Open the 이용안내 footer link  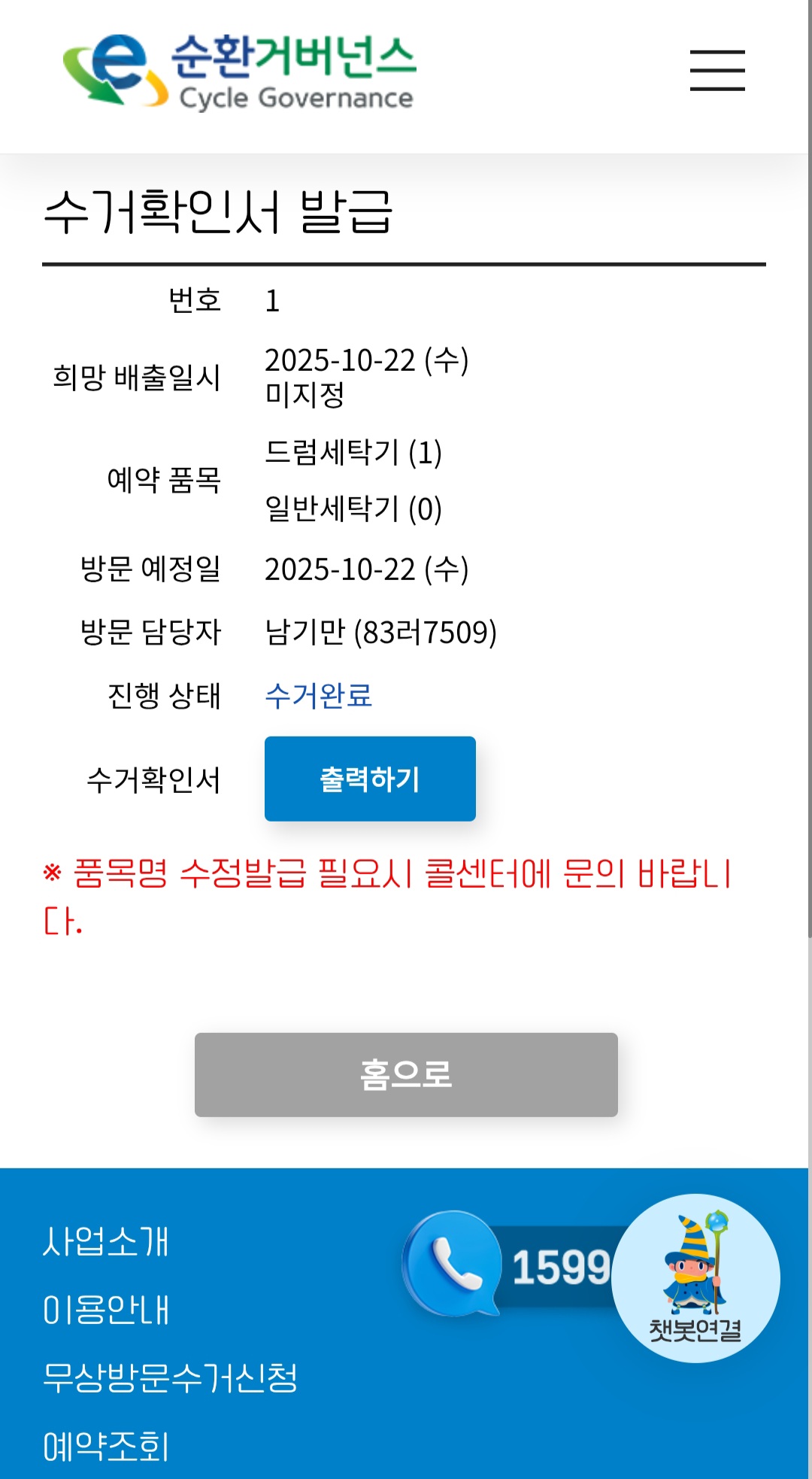pos(106,1310)
